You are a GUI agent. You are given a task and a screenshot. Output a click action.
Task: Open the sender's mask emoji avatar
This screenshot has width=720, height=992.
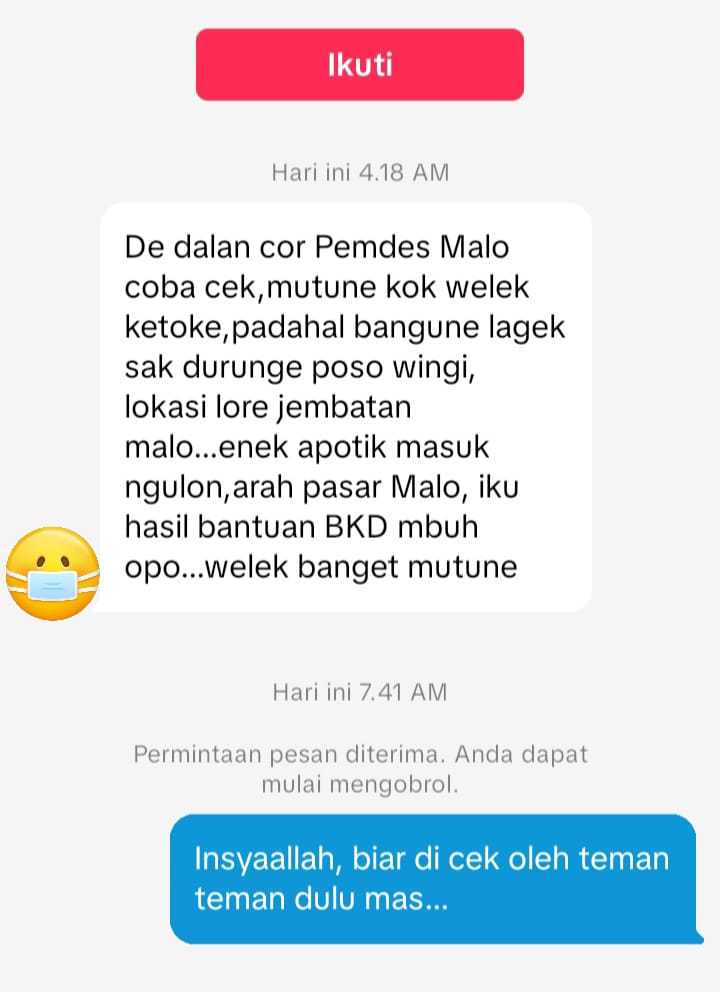(x=52, y=574)
